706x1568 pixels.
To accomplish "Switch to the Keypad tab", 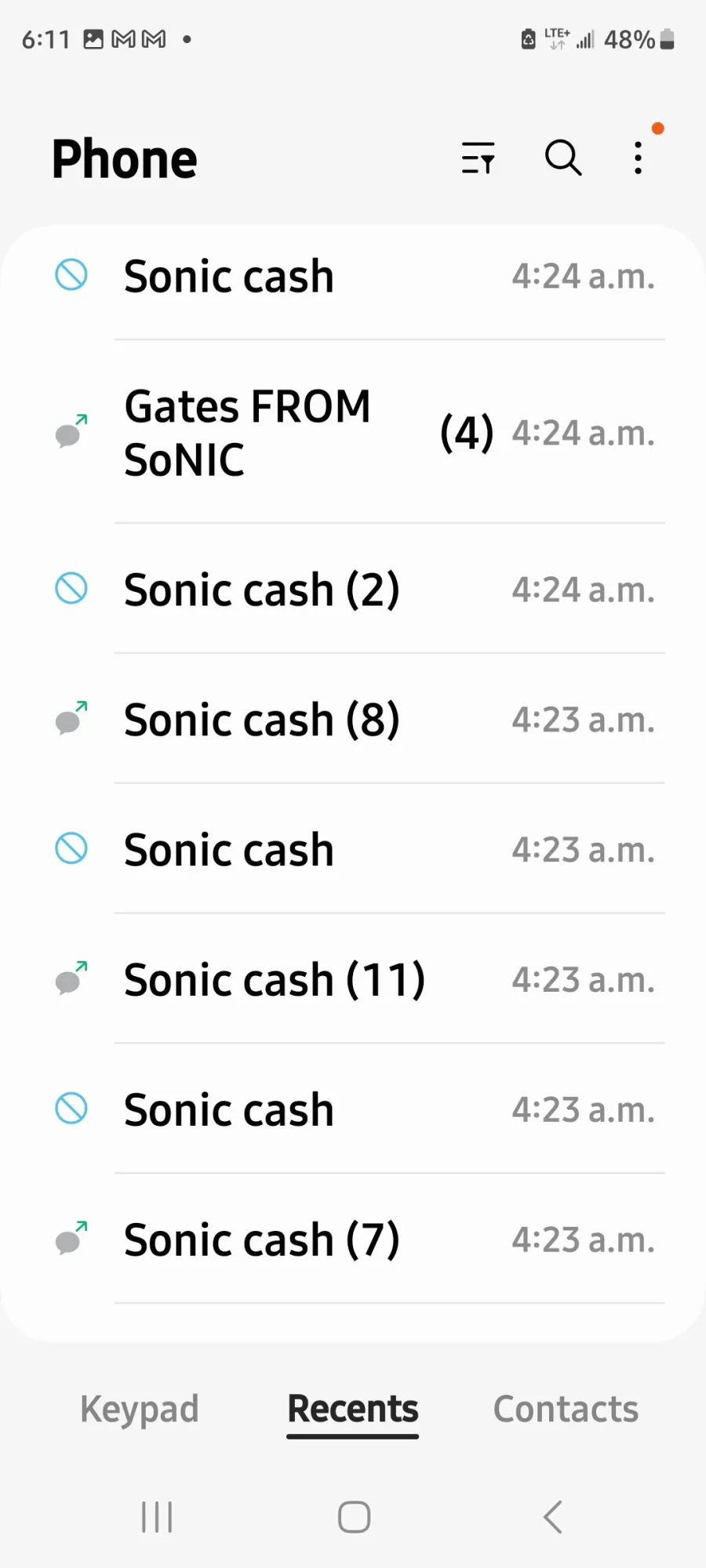I will tap(140, 1410).
